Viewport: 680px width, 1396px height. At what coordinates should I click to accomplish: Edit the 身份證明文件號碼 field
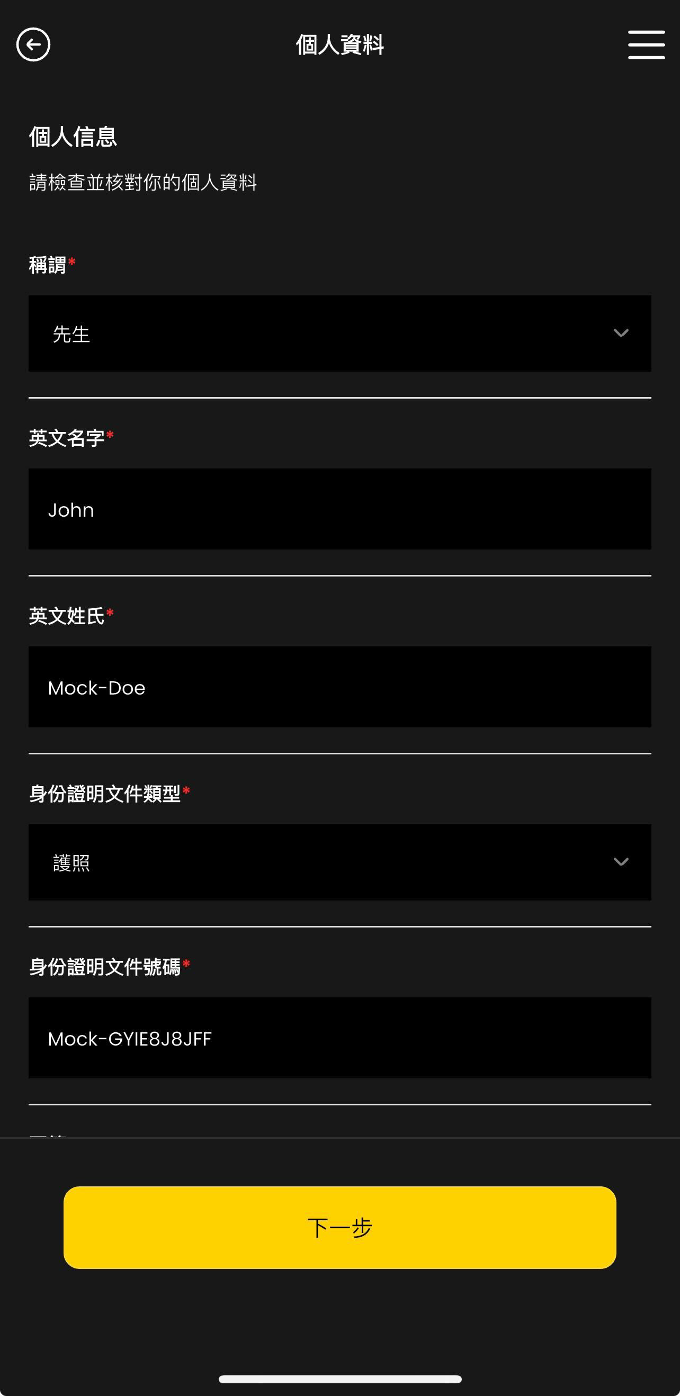pyautogui.click(x=339, y=1038)
